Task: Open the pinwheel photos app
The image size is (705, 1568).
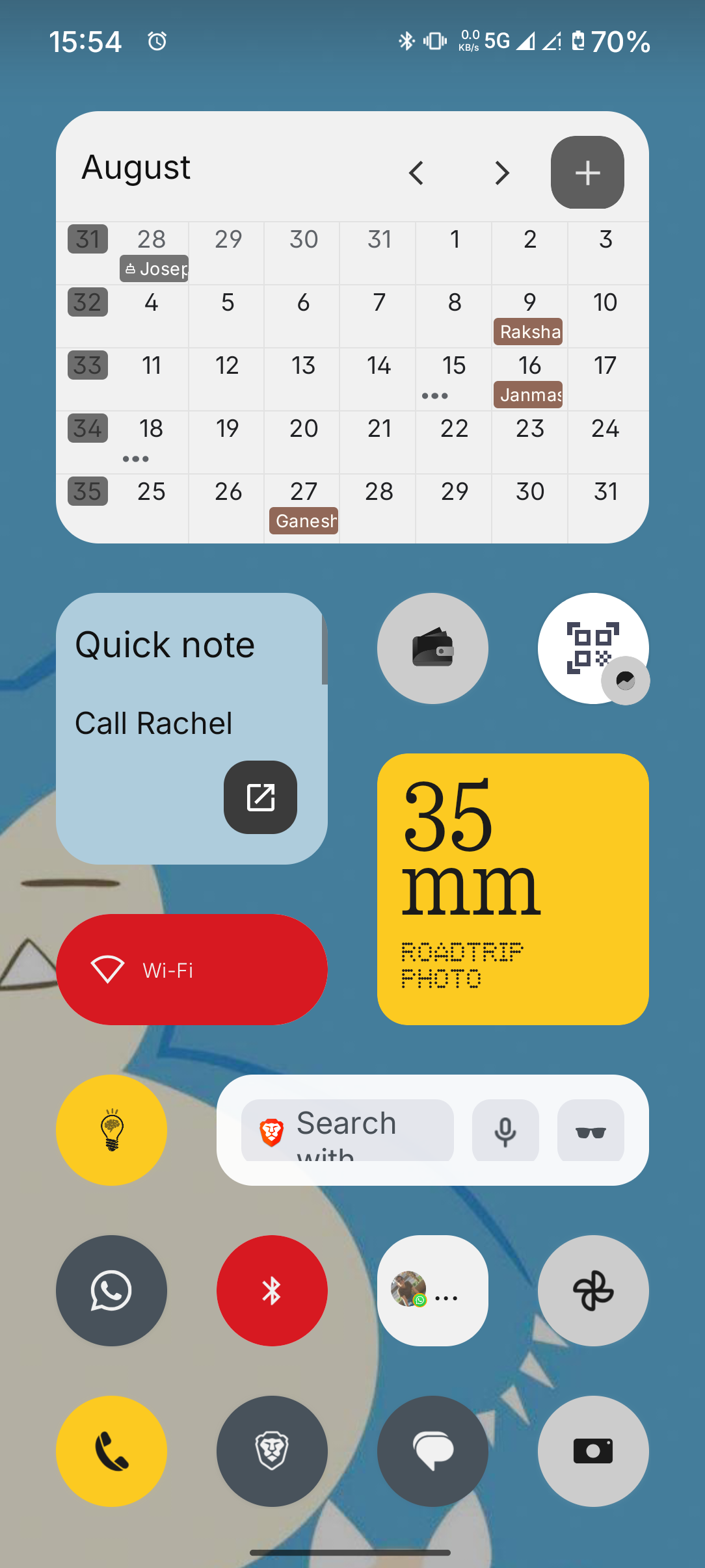Action: click(593, 1290)
